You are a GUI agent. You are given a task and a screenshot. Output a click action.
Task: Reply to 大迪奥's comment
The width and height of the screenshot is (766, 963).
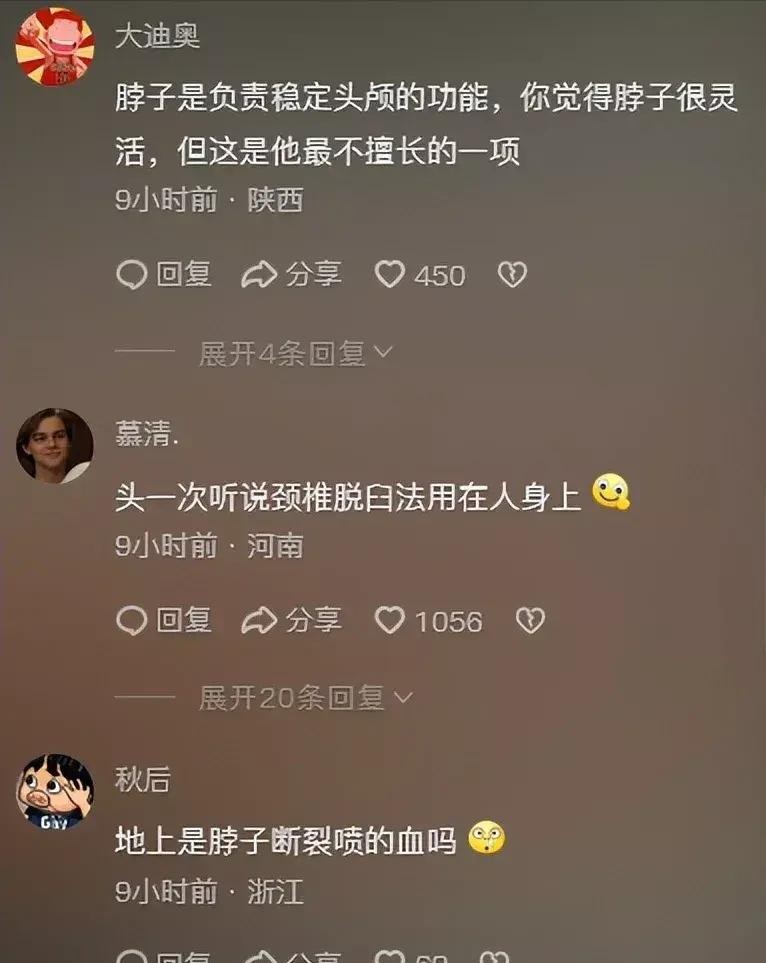coord(164,274)
